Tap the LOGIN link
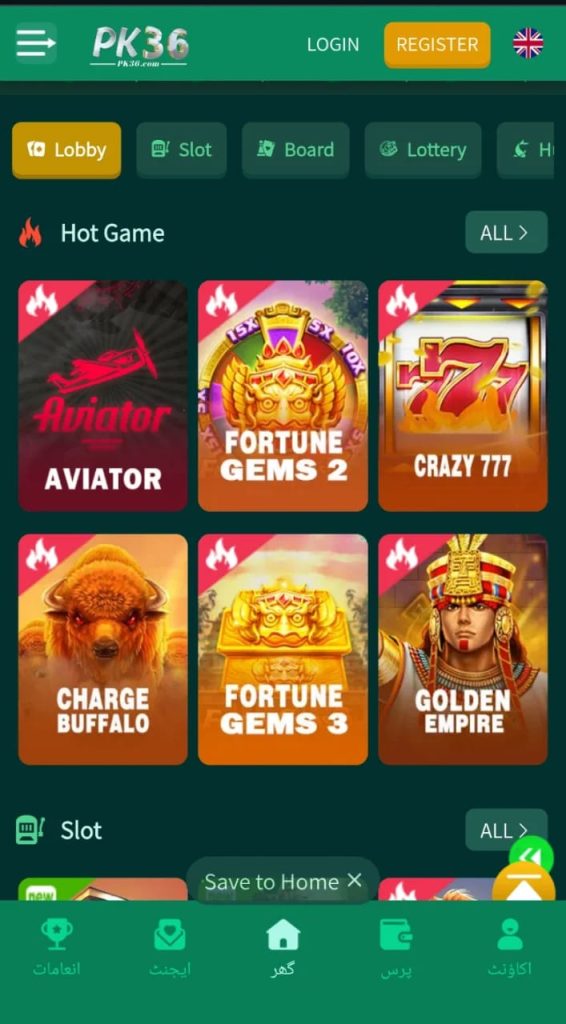 coord(333,44)
